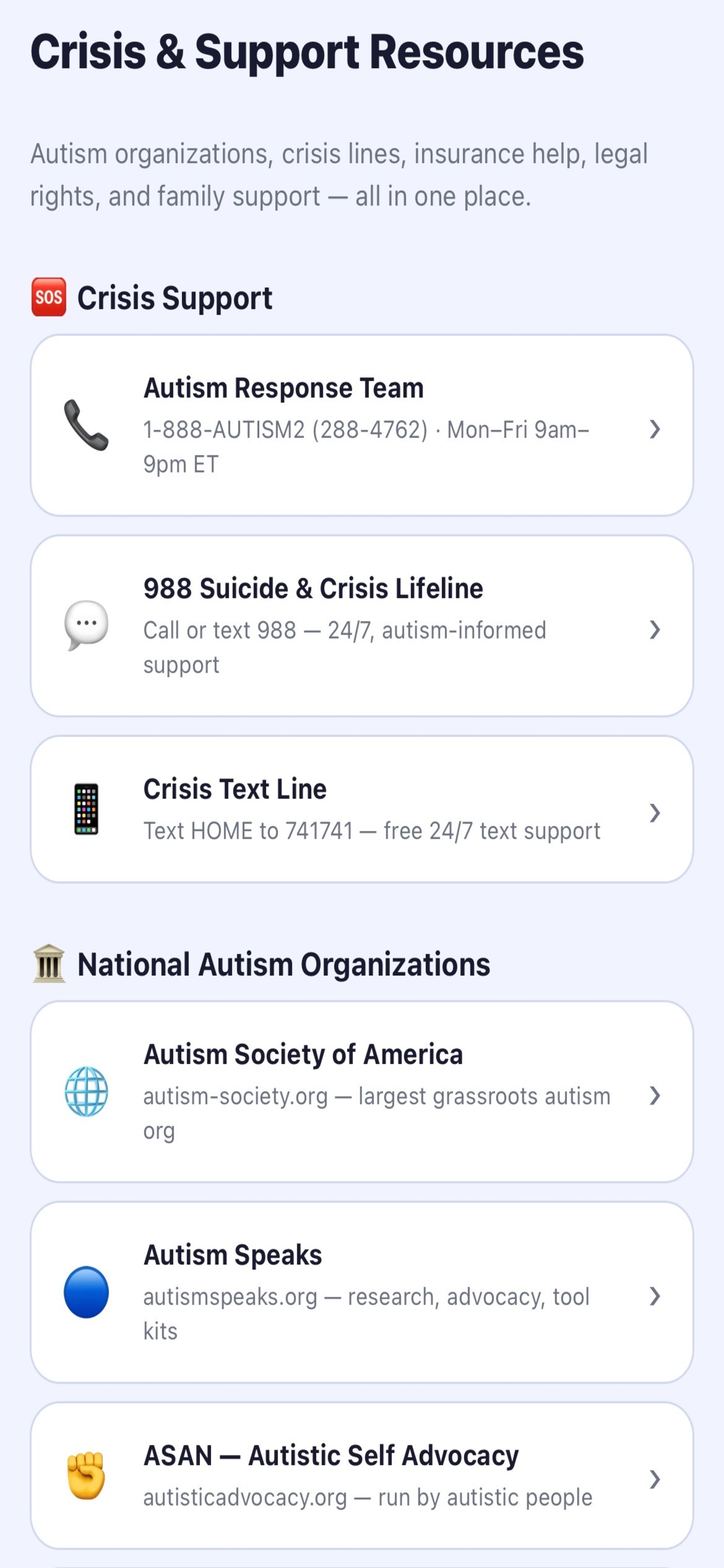Open the ASAN Autistic Self Advocacy card
Screen dimensions: 724x1568
362,1475
